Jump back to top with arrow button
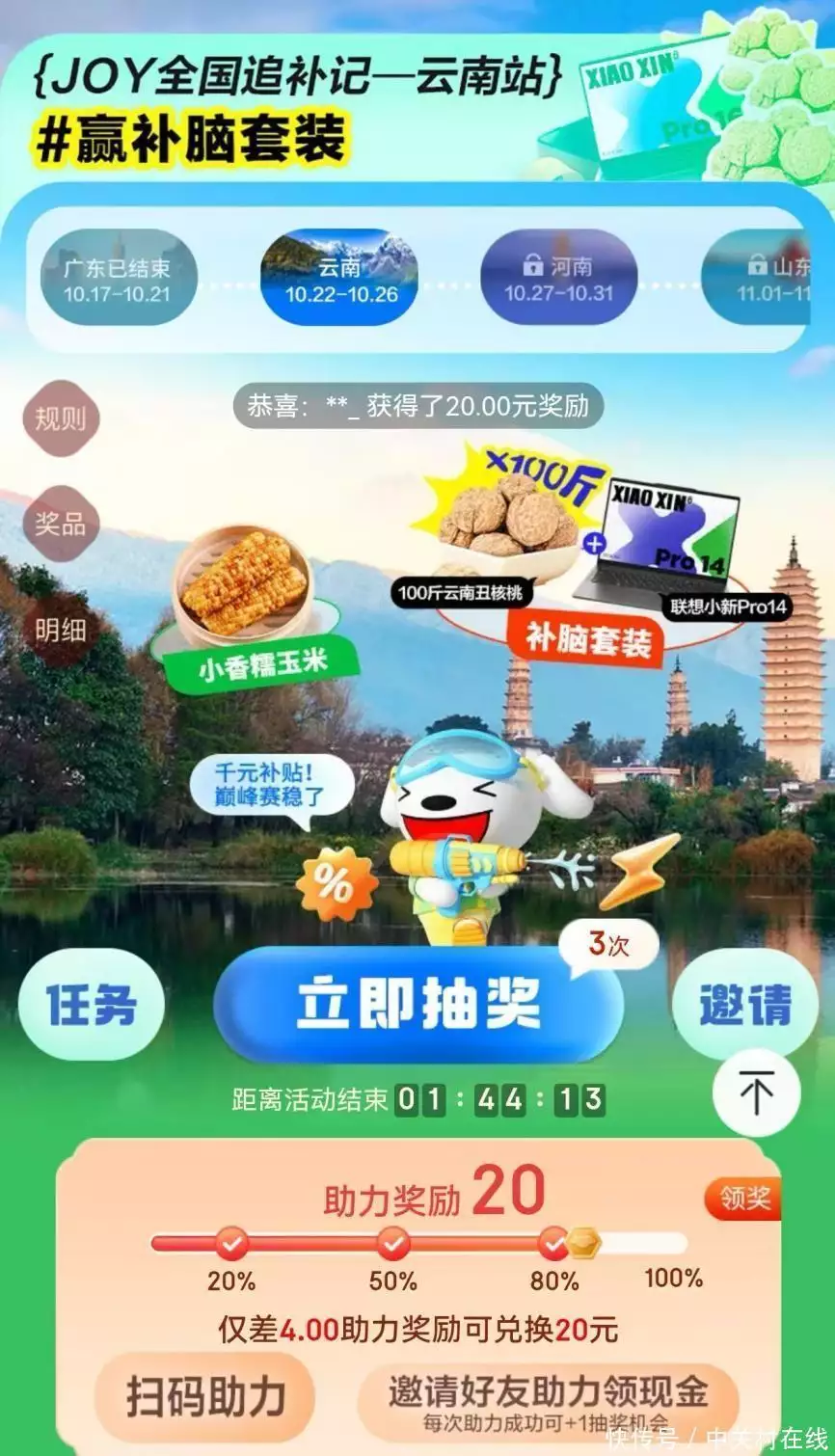Screen dimensions: 835x1456 click(756, 1093)
